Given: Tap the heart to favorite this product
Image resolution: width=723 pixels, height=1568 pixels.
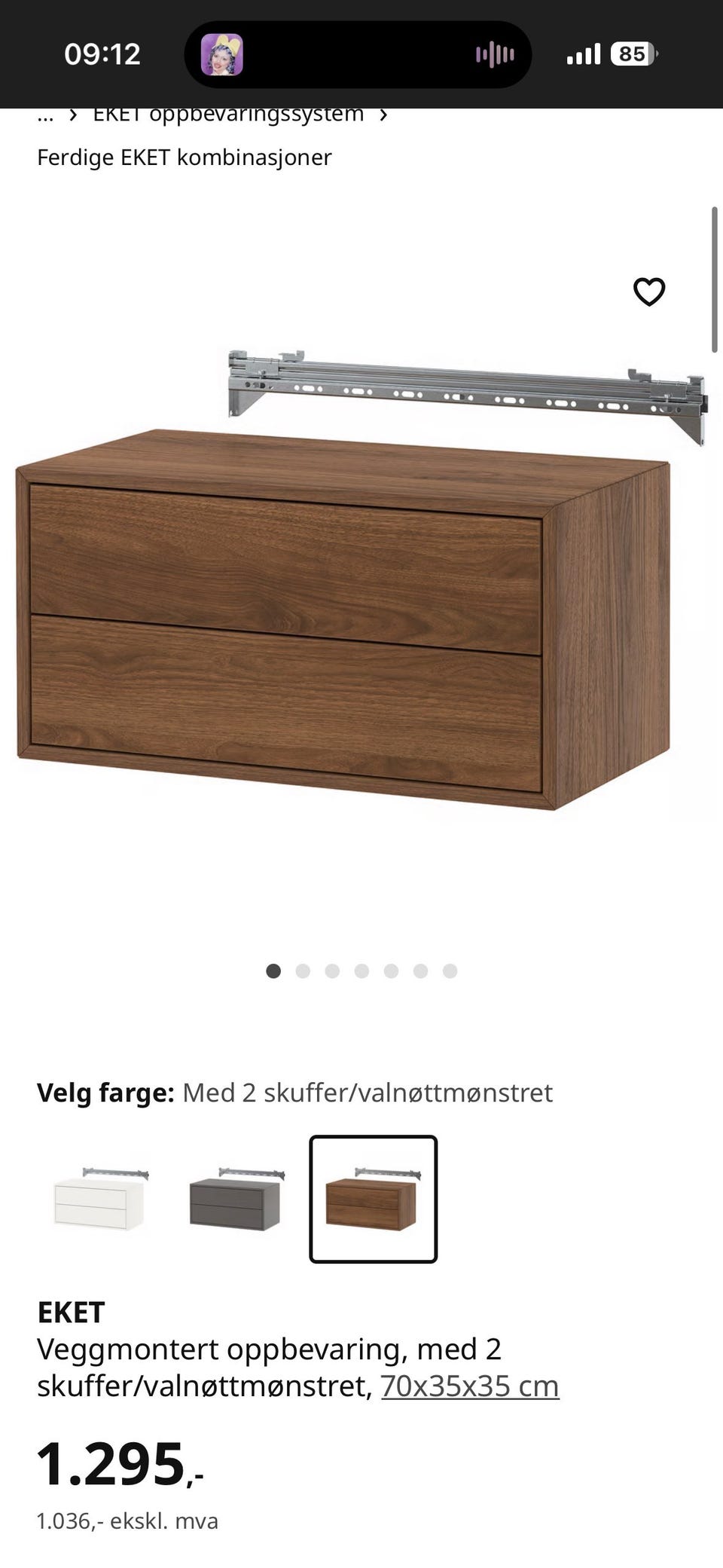Looking at the screenshot, I should pyautogui.click(x=648, y=292).
